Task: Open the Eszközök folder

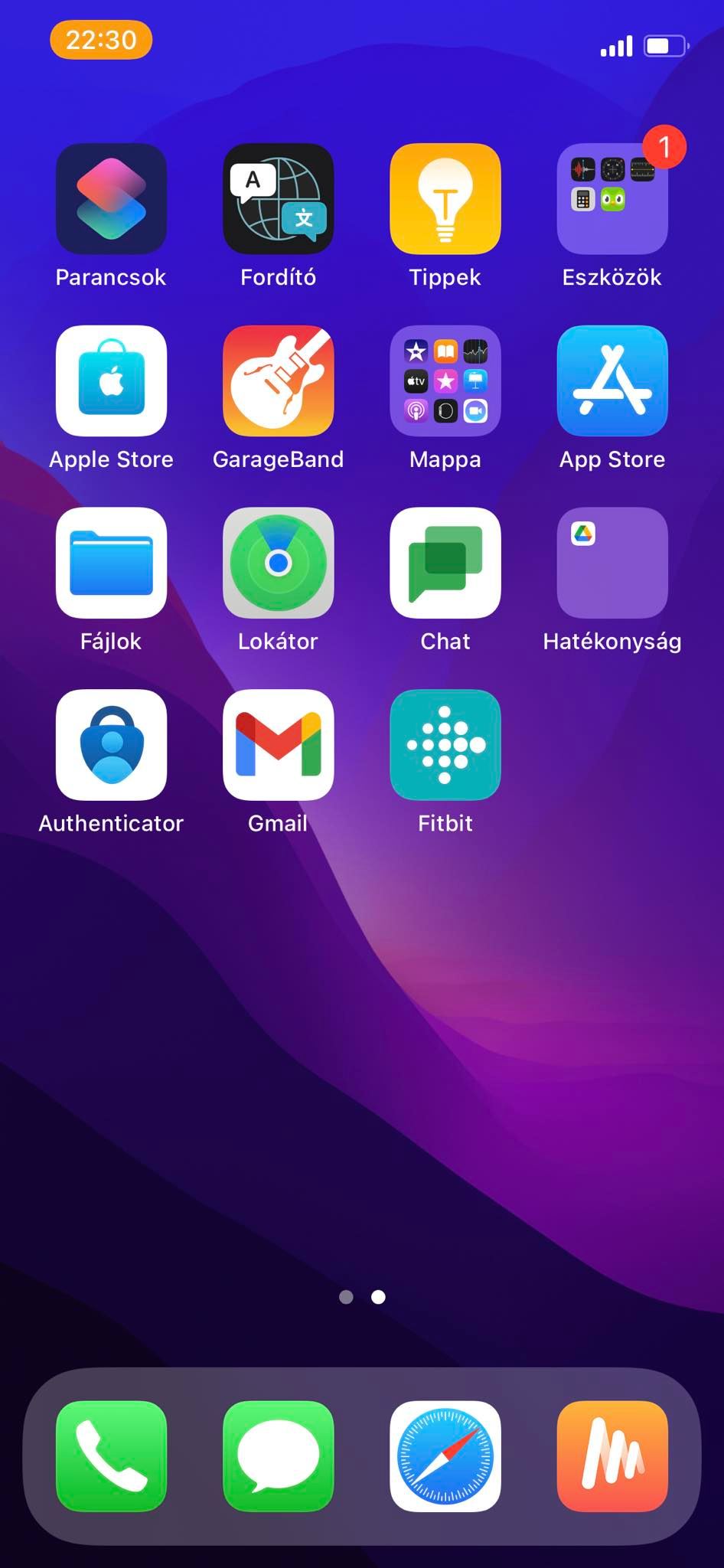Action: (x=612, y=199)
